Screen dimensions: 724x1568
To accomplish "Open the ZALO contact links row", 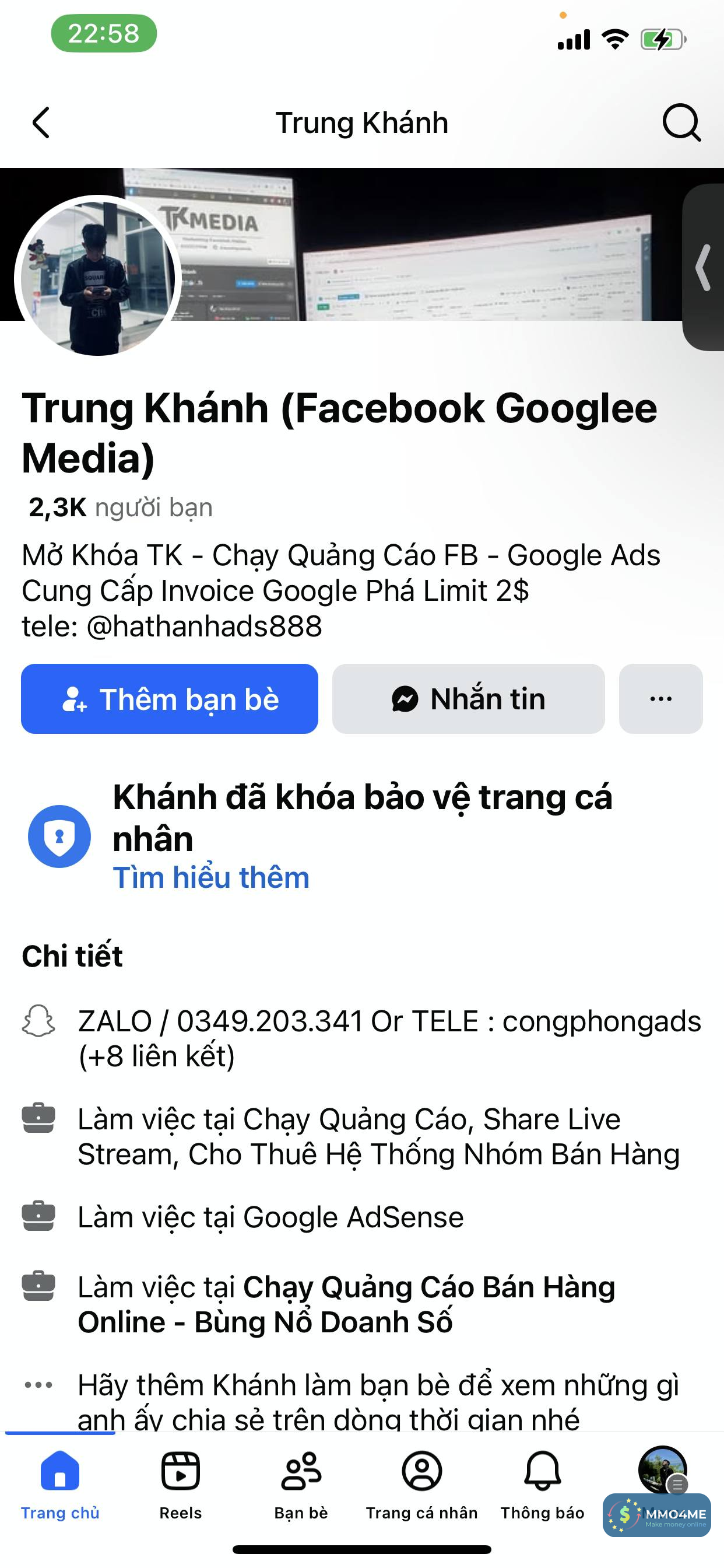I will coord(389,1038).
